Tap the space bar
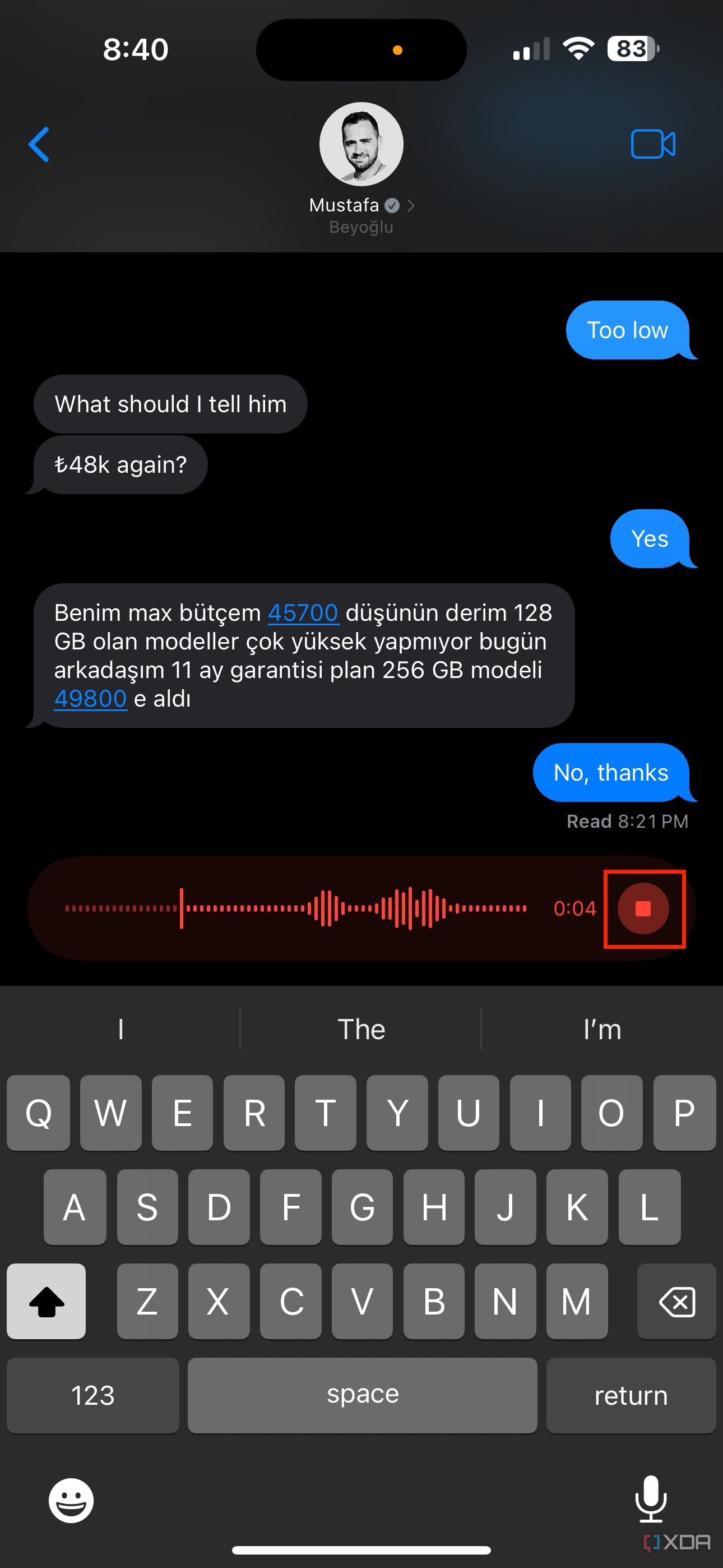723x1568 pixels. click(x=363, y=1395)
